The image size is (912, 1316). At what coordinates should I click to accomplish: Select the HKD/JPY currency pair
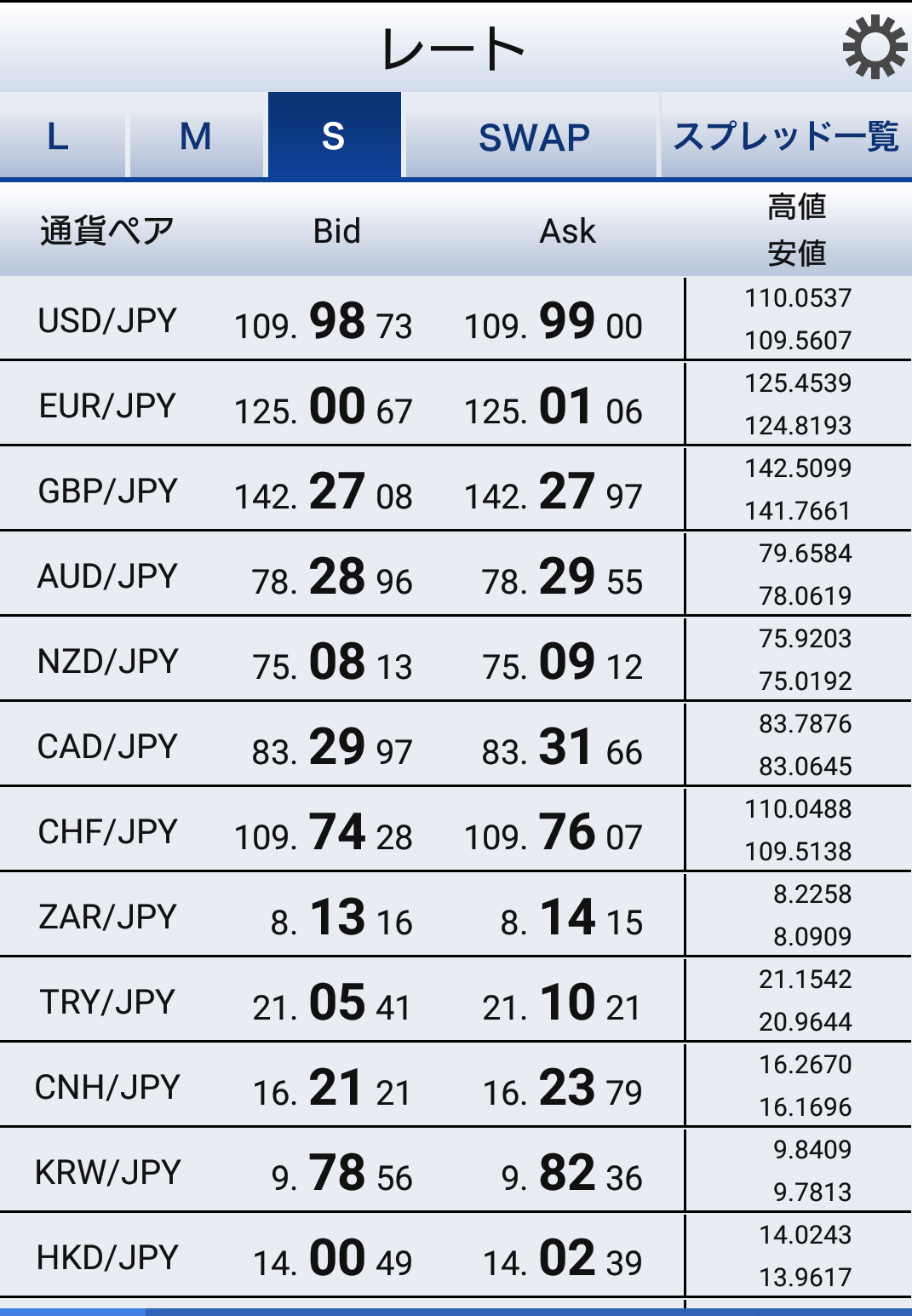(107, 1258)
